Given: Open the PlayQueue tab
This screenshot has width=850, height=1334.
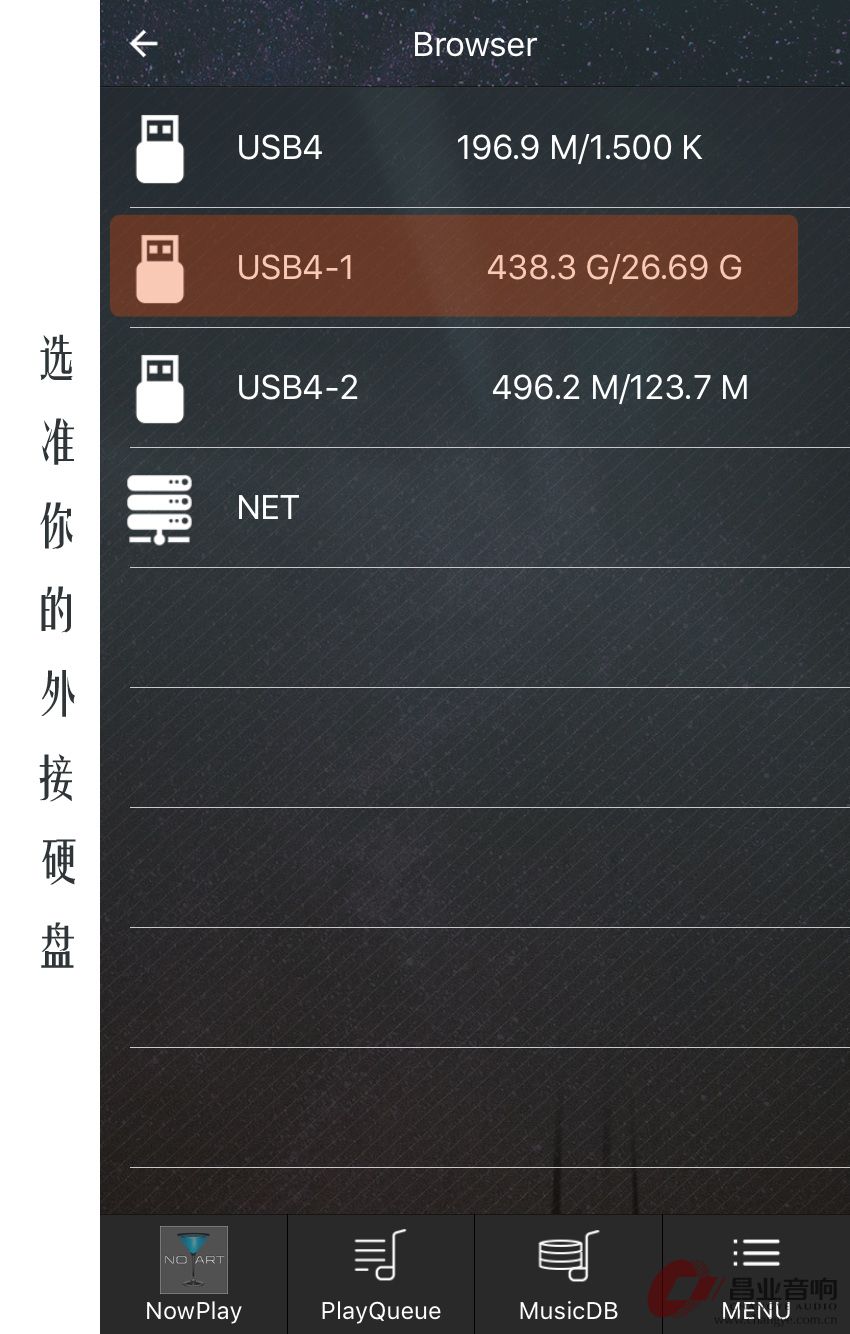Looking at the screenshot, I should 381,1275.
